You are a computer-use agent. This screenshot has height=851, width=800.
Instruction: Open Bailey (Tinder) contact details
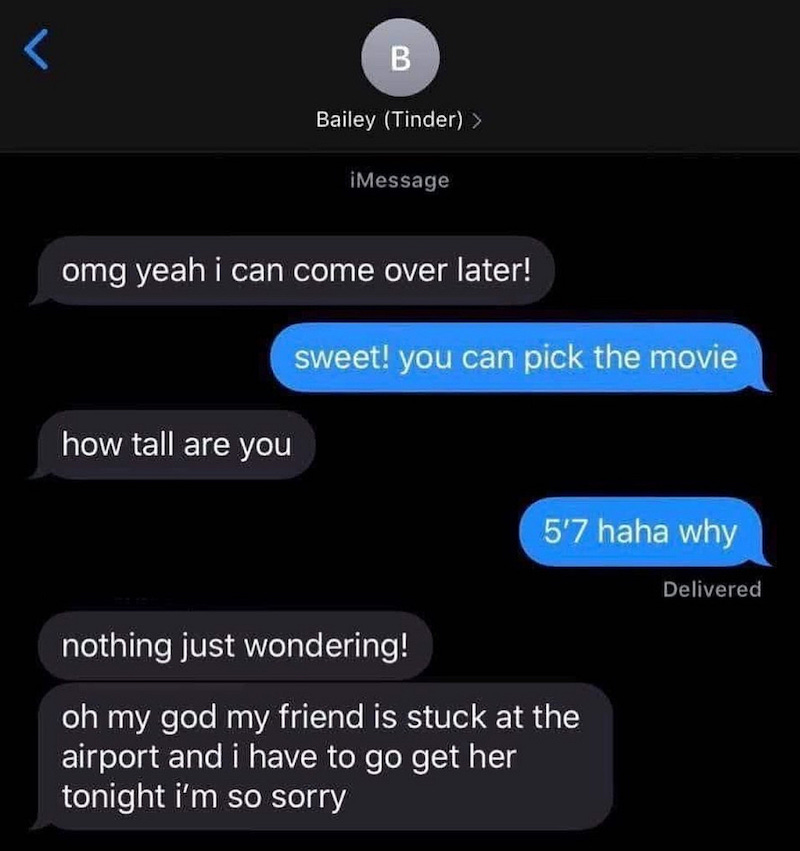click(x=399, y=121)
